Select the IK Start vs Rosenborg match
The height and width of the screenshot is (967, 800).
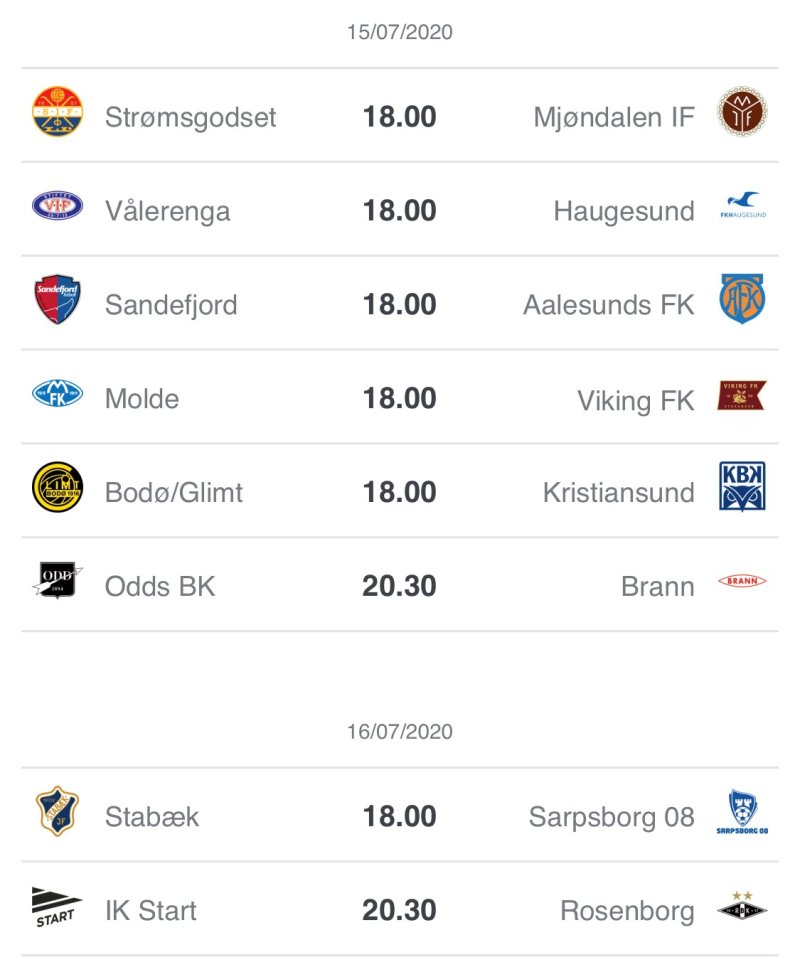click(399, 911)
